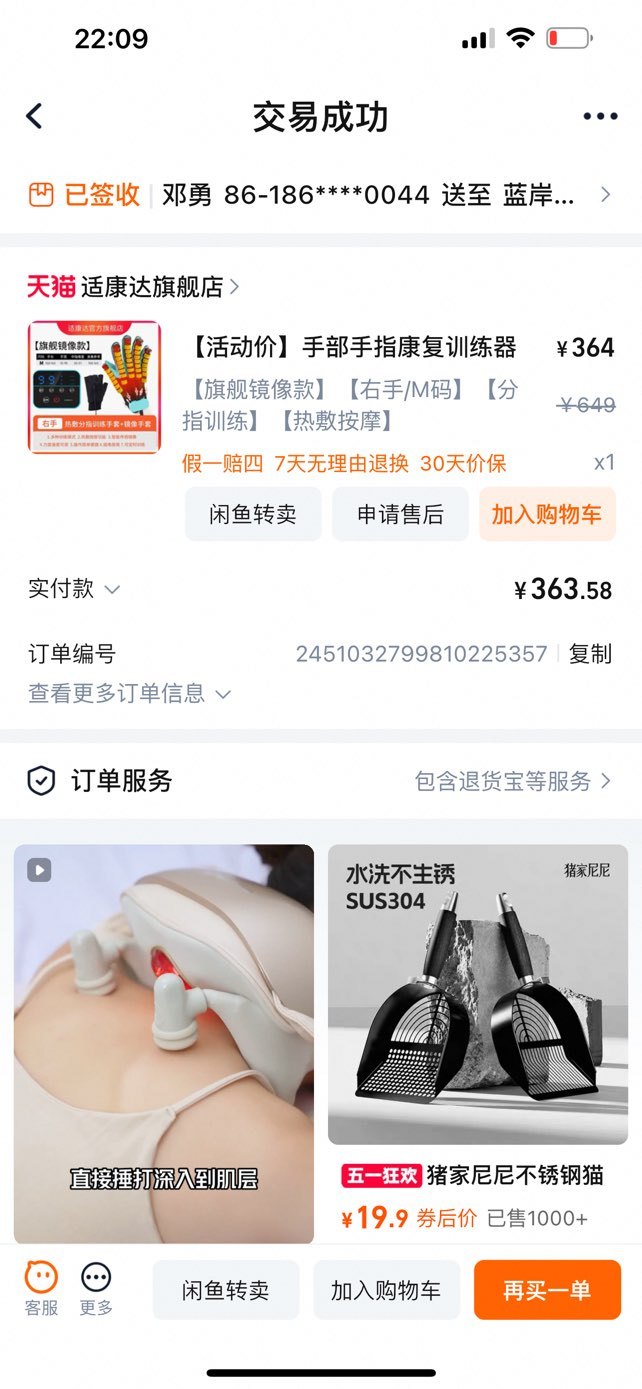Buy again with 再买一单

pyautogui.click(x=547, y=1290)
